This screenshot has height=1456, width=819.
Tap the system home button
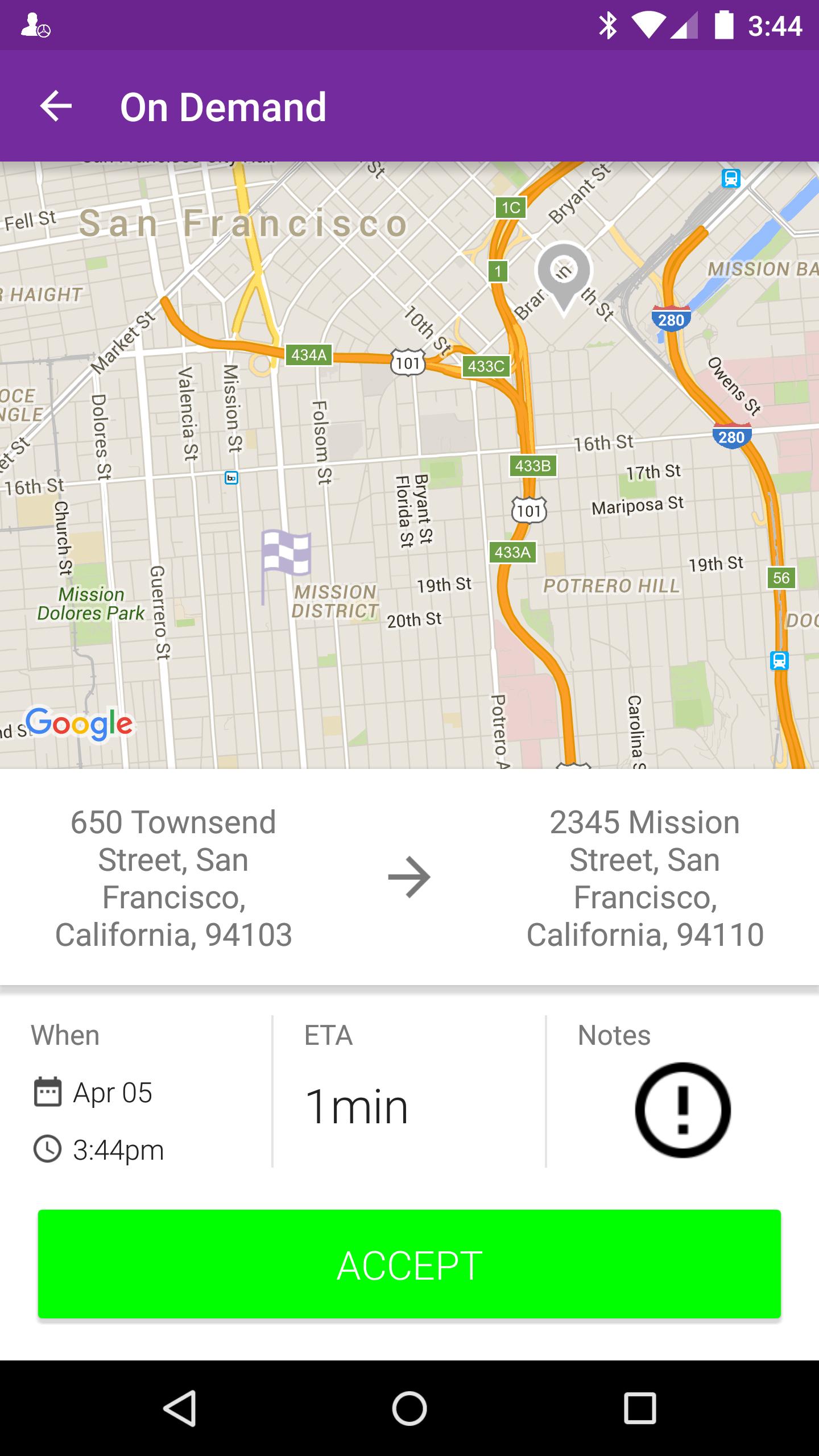(409, 1408)
